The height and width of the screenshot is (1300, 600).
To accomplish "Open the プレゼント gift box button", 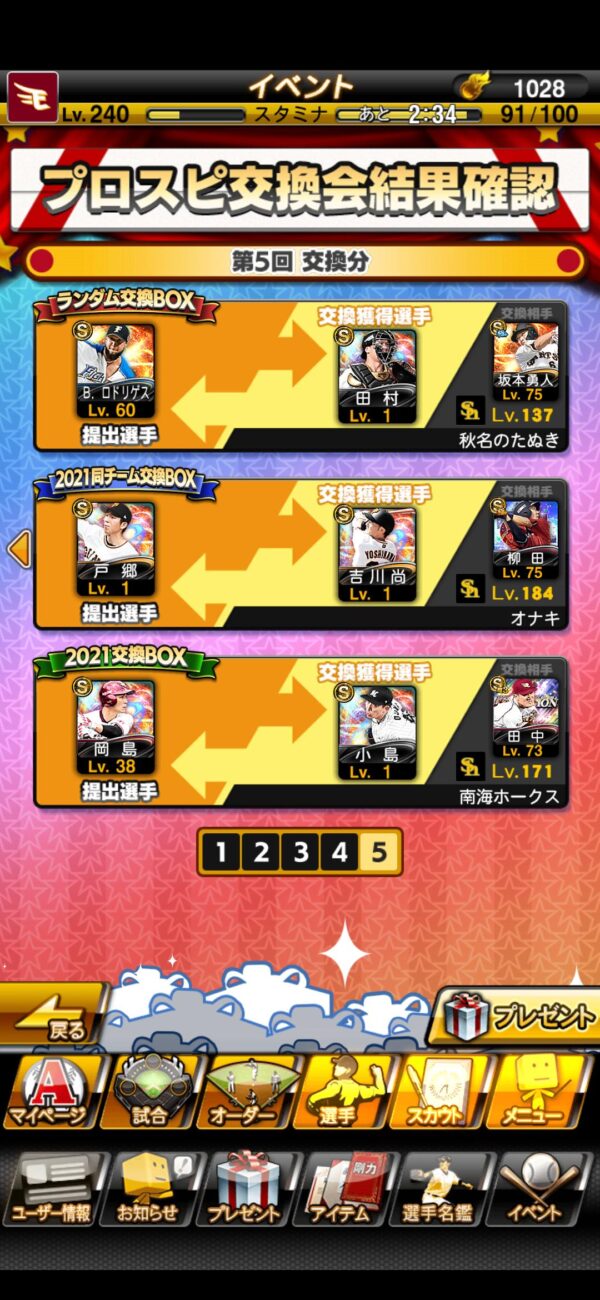I will (515, 1016).
